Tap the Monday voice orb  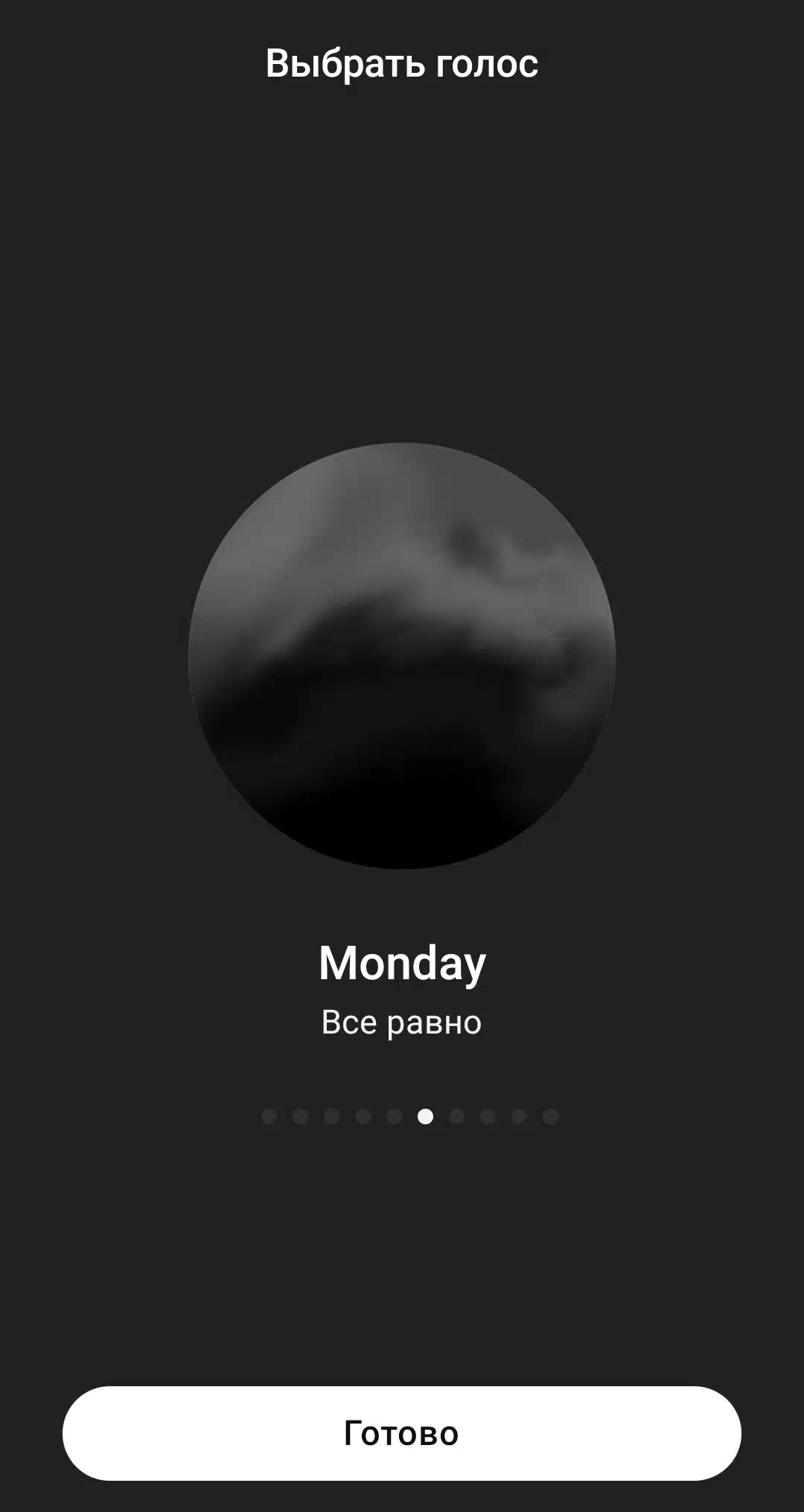pos(402,656)
